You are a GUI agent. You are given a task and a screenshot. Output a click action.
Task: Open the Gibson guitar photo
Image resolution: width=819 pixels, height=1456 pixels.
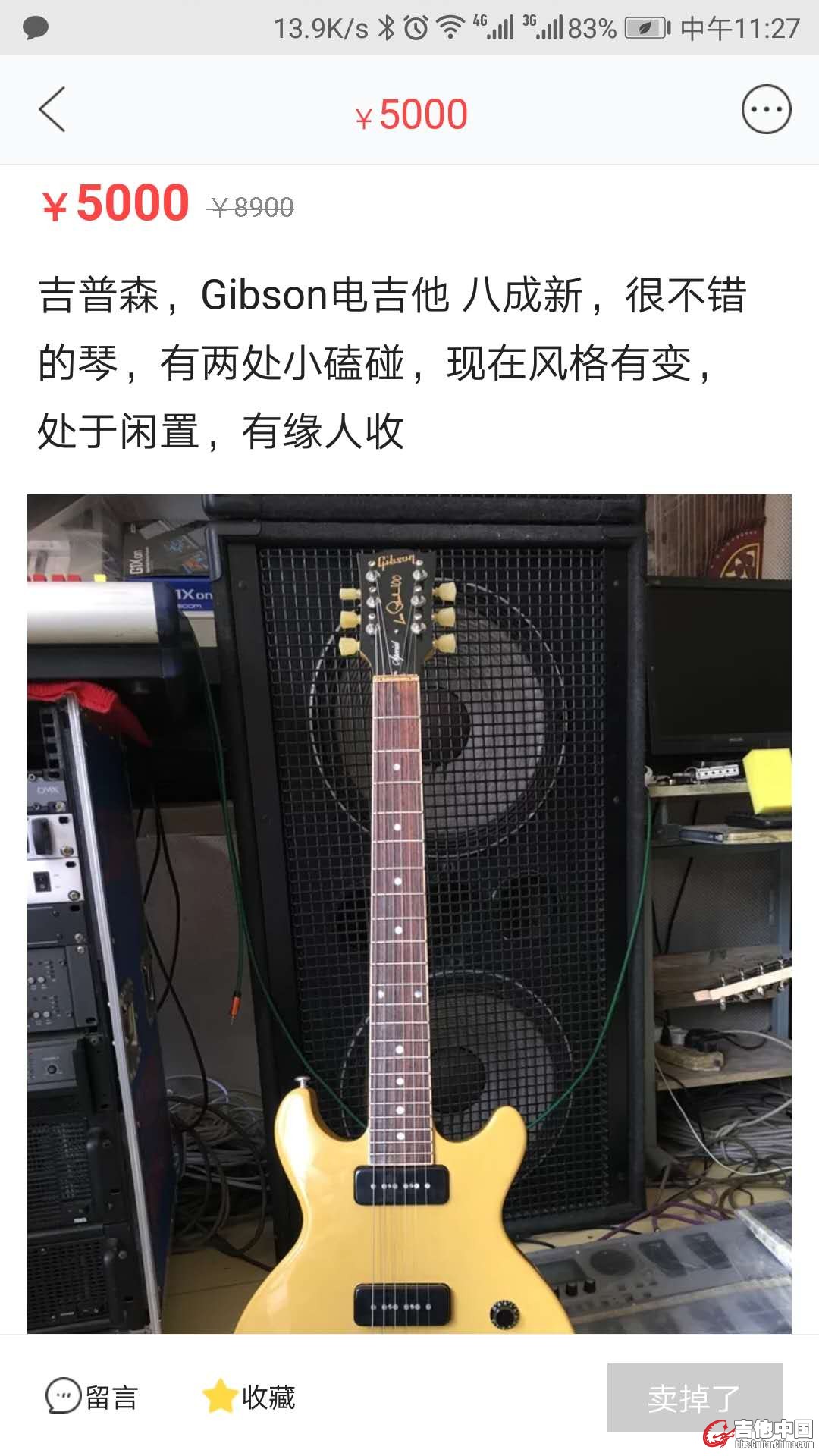coord(409,913)
